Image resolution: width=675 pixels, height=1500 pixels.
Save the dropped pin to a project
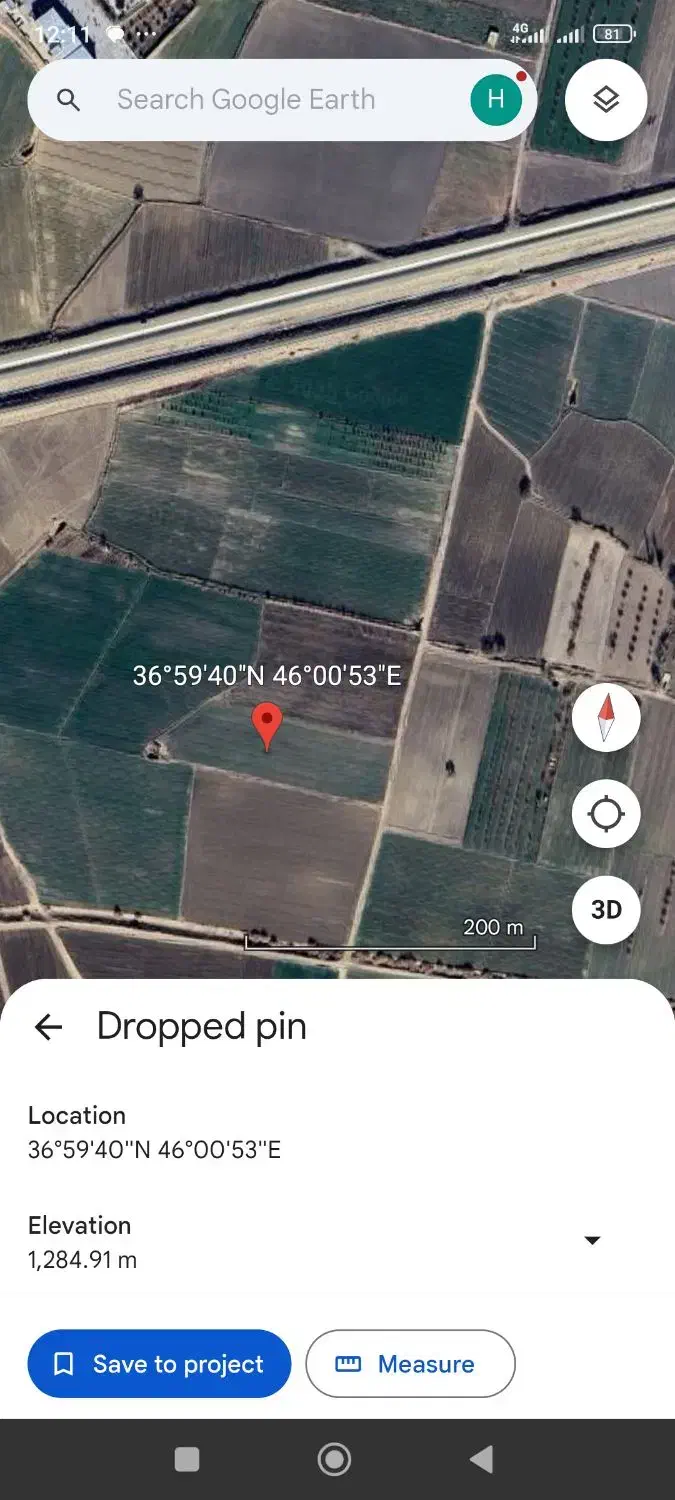coord(159,1364)
